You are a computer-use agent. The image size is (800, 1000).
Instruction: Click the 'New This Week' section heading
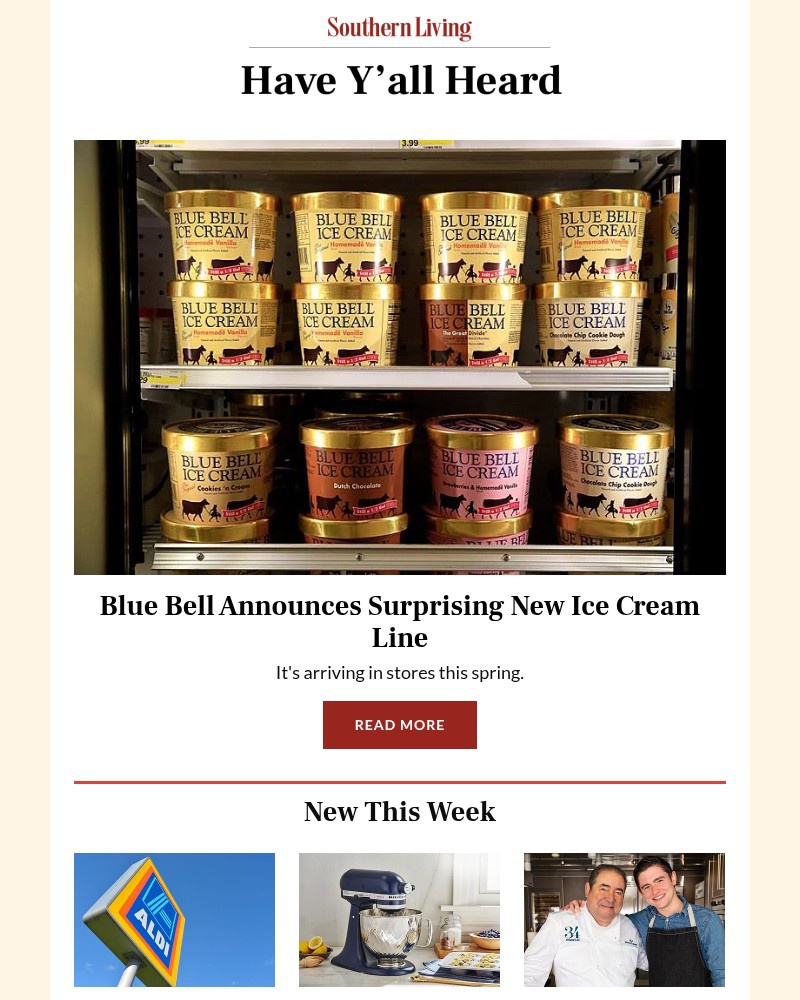coord(400,812)
